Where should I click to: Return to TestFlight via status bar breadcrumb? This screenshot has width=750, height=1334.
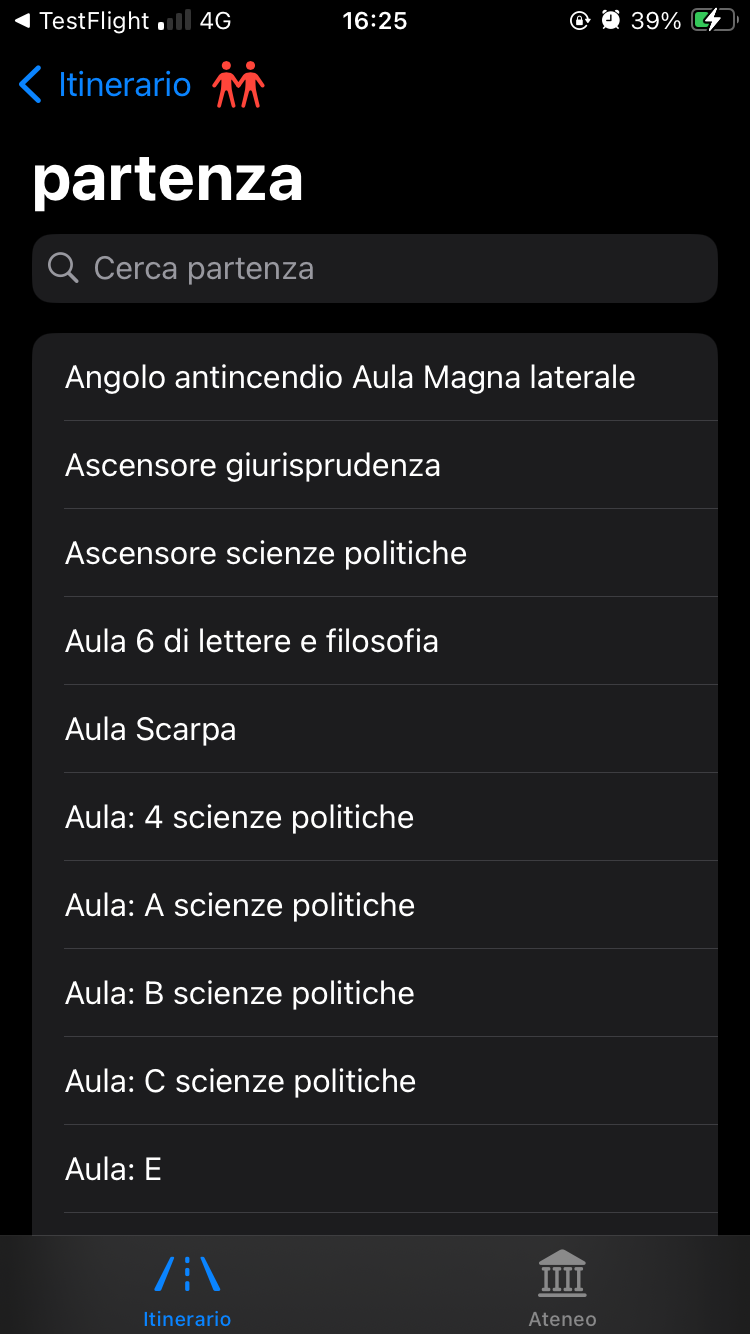(x=82, y=21)
